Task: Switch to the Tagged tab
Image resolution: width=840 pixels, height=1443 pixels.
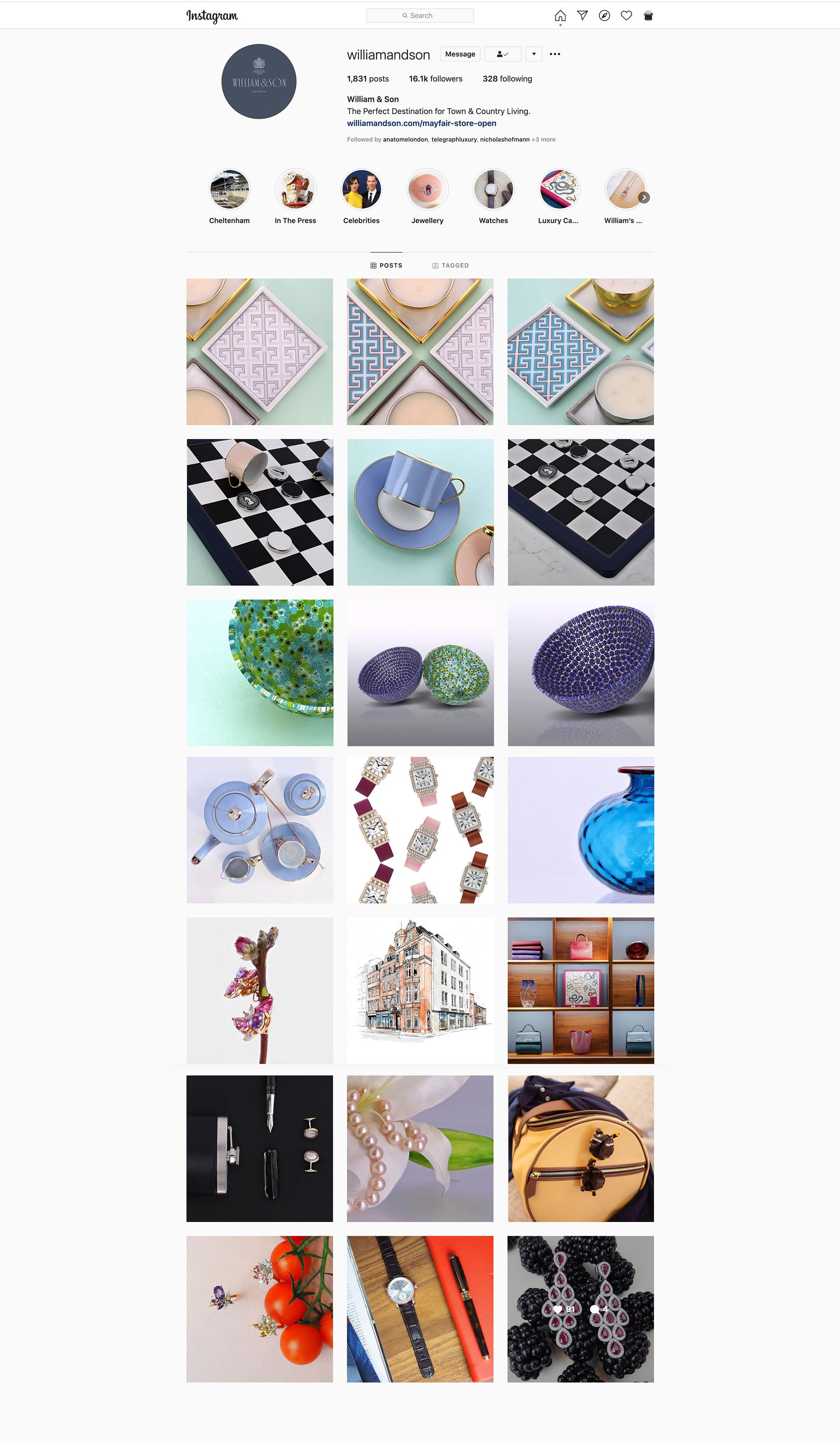Action: click(x=451, y=266)
